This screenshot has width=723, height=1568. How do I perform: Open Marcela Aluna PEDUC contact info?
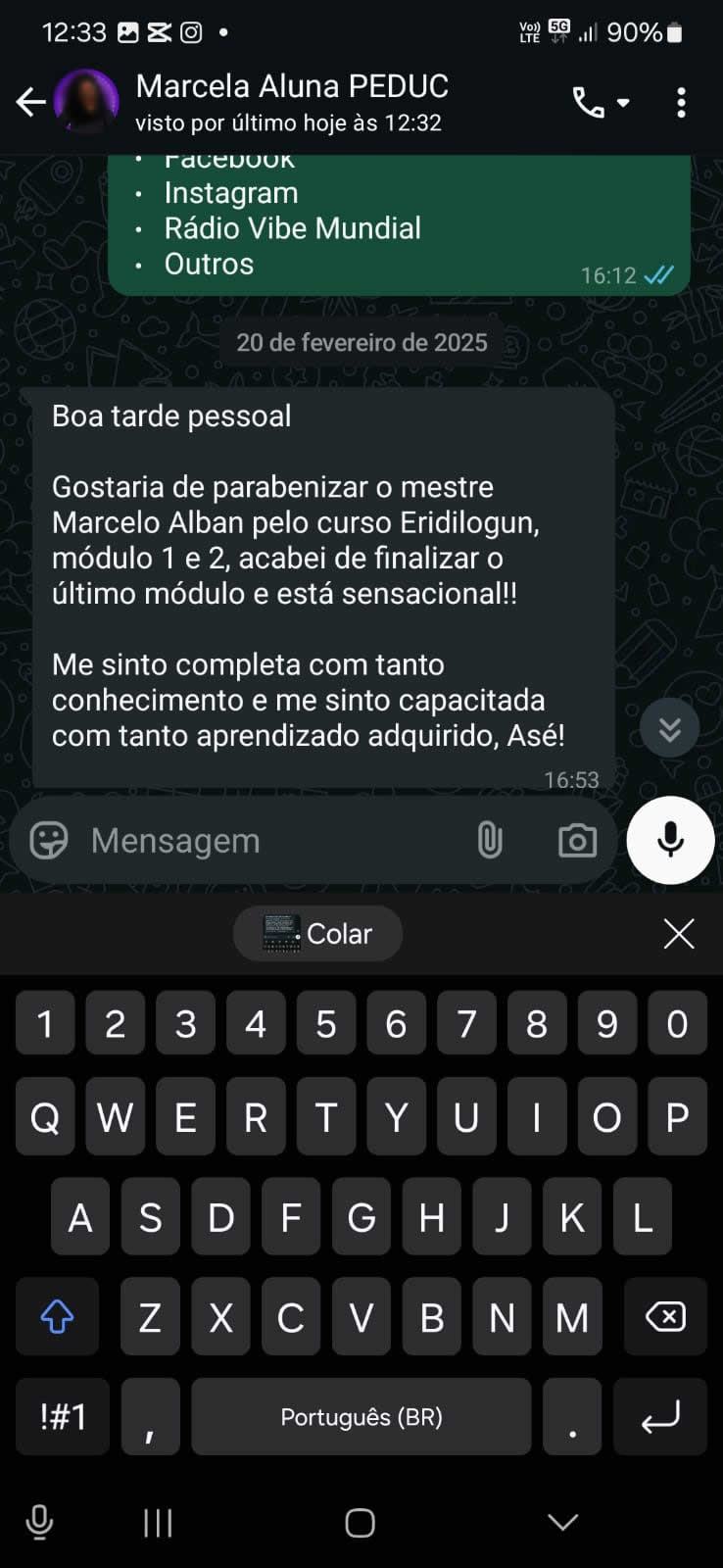[291, 102]
